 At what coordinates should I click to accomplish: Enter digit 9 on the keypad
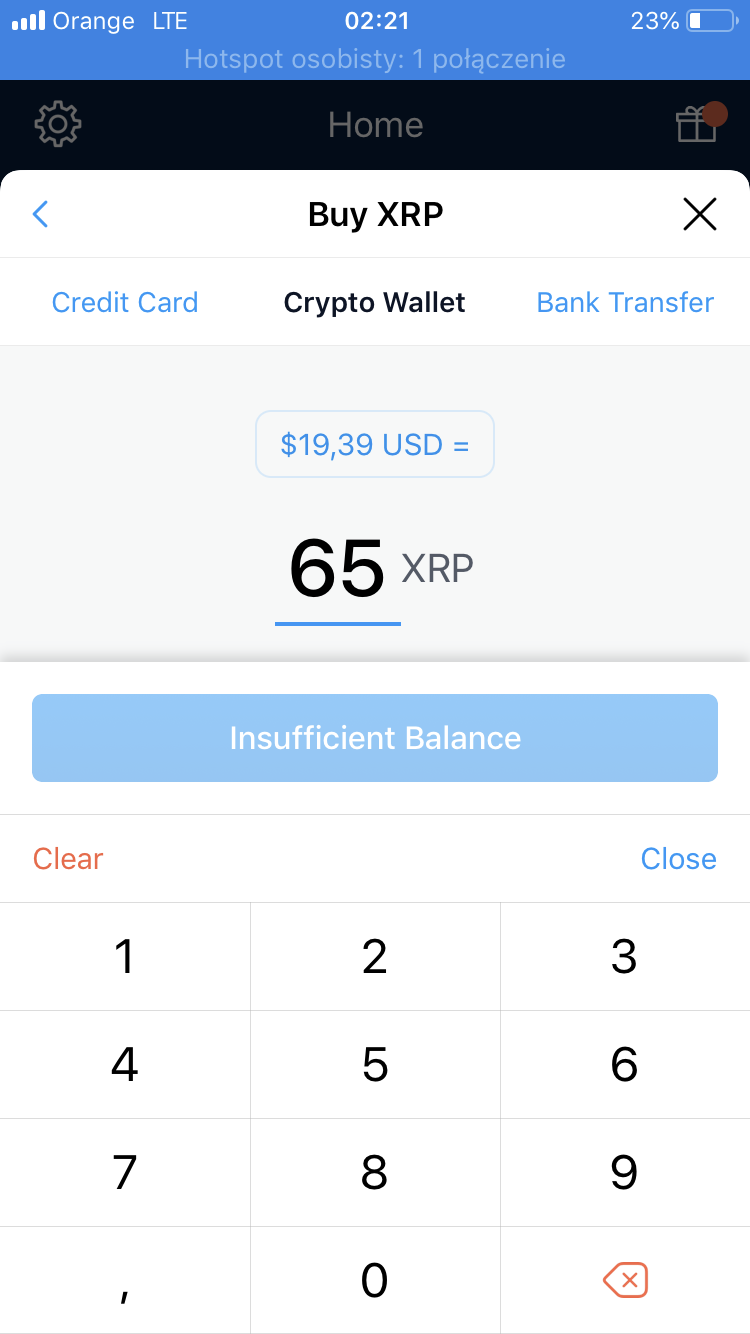tap(624, 1173)
